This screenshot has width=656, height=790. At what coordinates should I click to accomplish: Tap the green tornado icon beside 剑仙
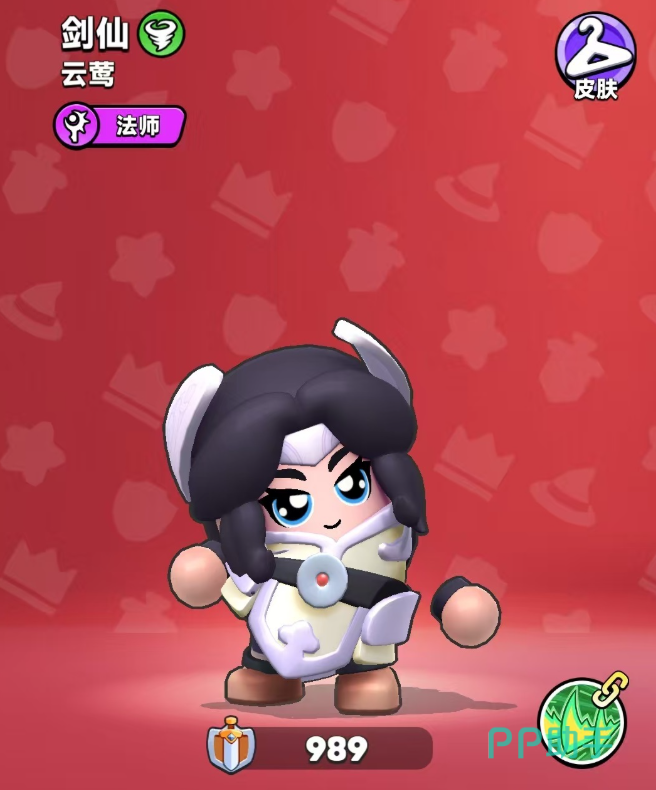tap(160, 35)
